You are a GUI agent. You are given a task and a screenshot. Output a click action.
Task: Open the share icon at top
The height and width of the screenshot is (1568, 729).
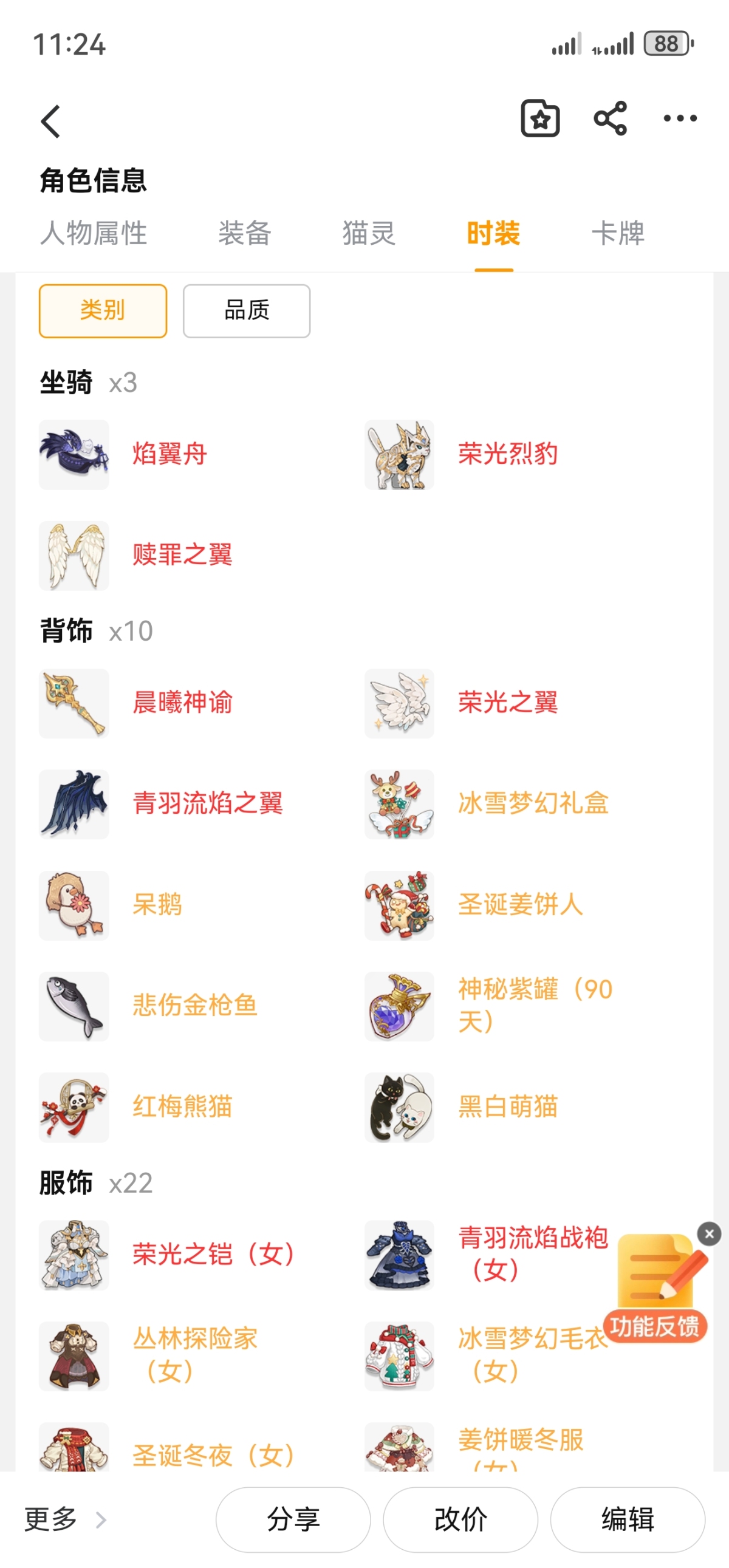(x=610, y=118)
